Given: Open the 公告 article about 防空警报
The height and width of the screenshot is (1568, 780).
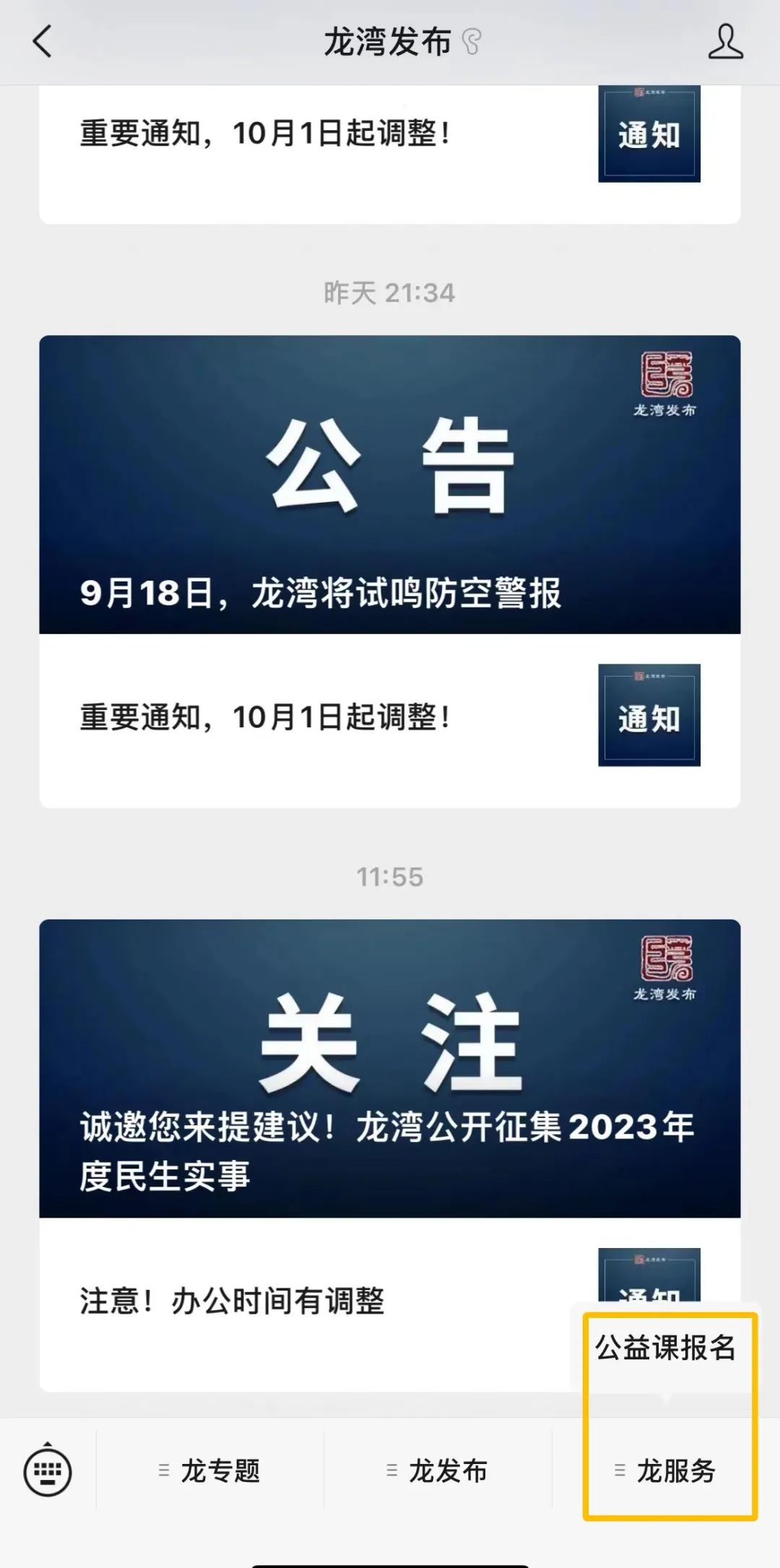Looking at the screenshot, I should (390, 485).
